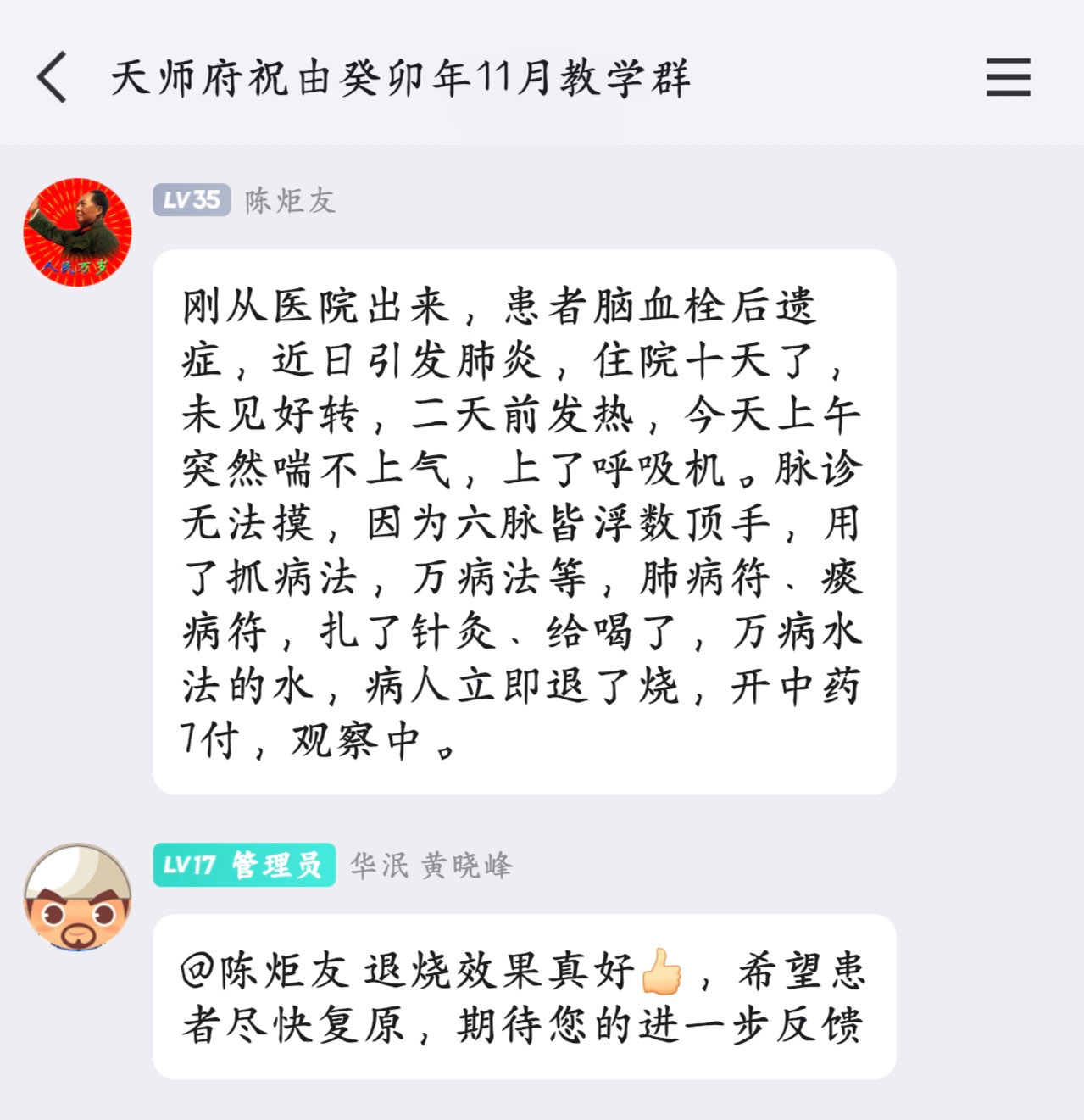Open 华泯 黄晓峰's profile avatar
The image size is (1084, 1120).
point(77,897)
